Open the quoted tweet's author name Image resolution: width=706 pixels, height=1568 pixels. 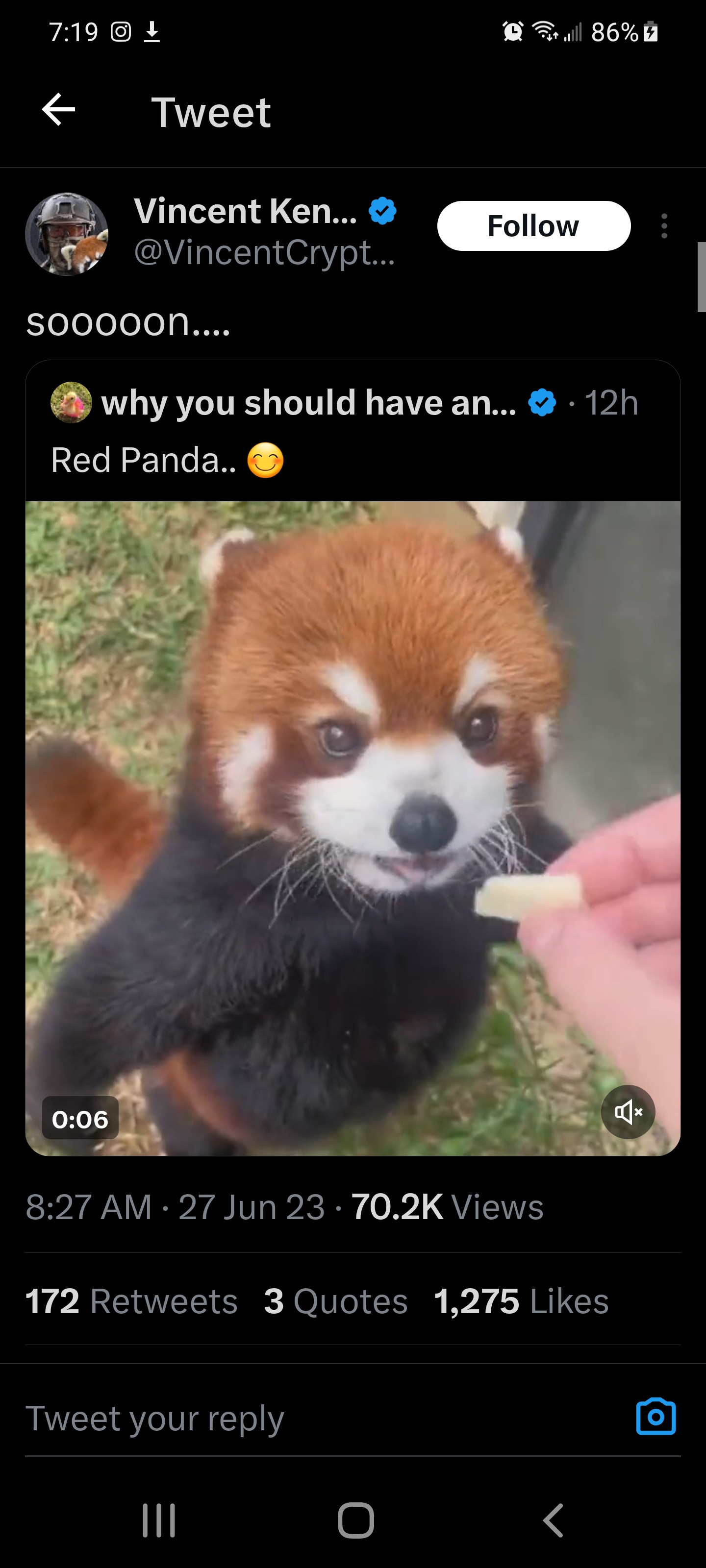tap(308, 403)
